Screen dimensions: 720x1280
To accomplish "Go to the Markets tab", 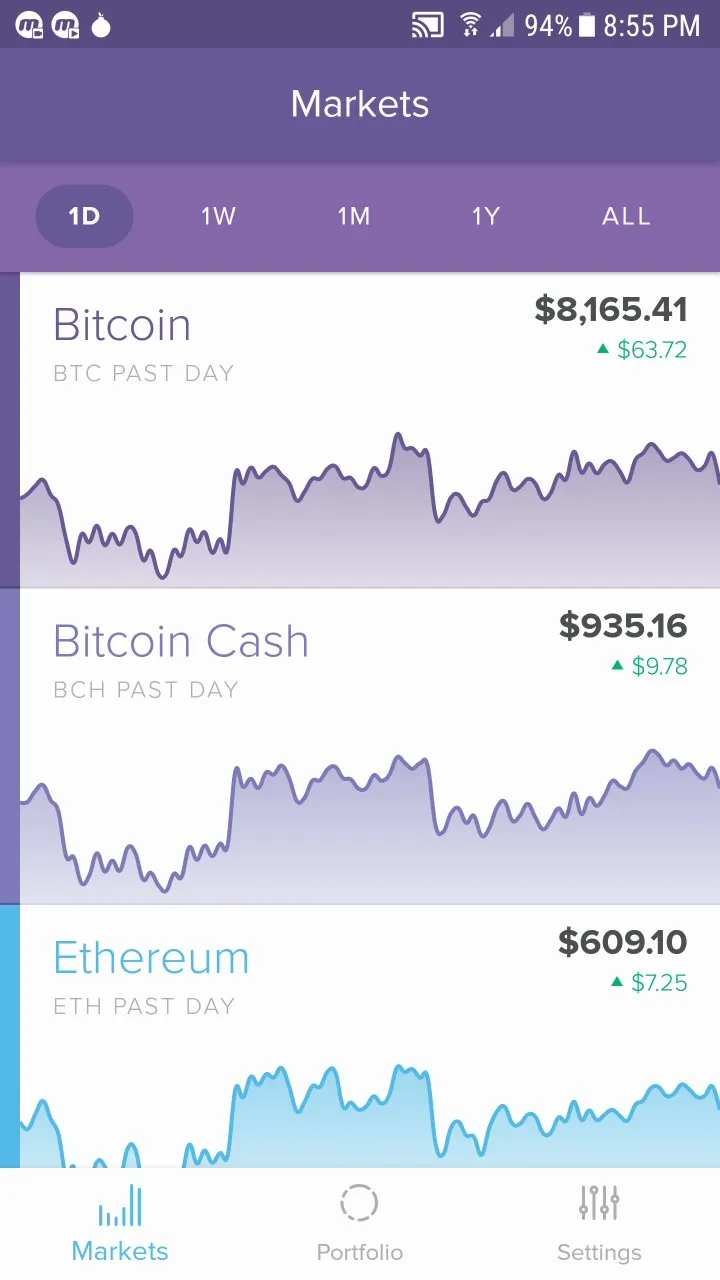I will [120, 1224].
